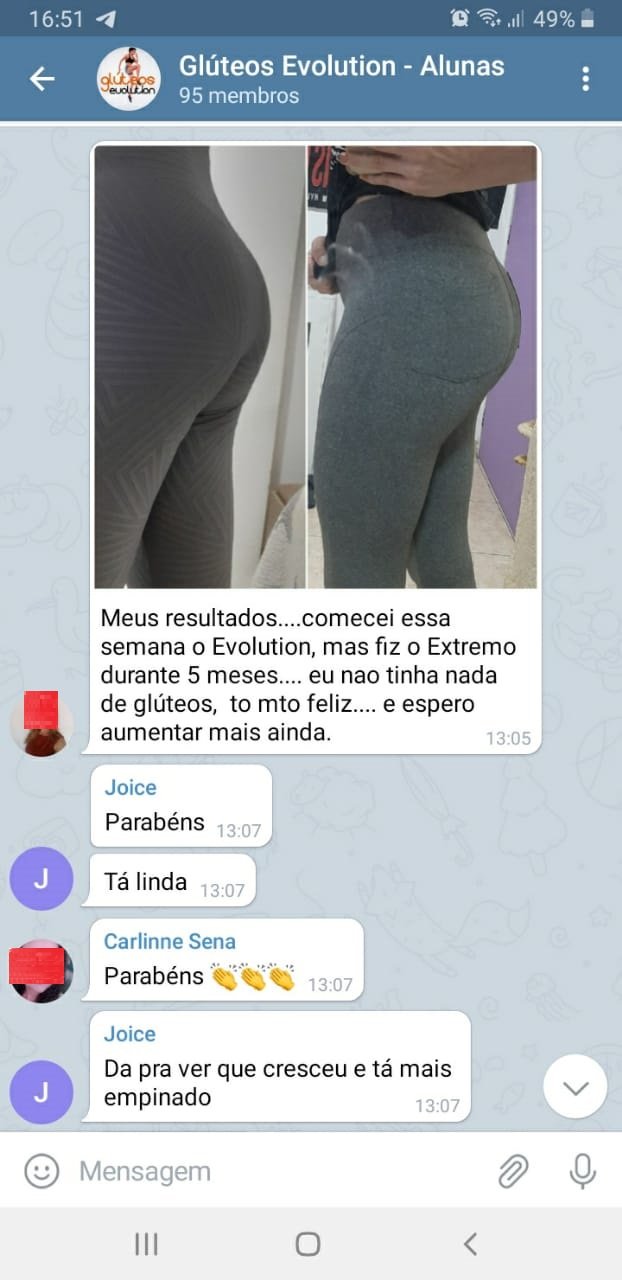
Task: Open the three-dot overflow menu
Action: click(586, 79)
